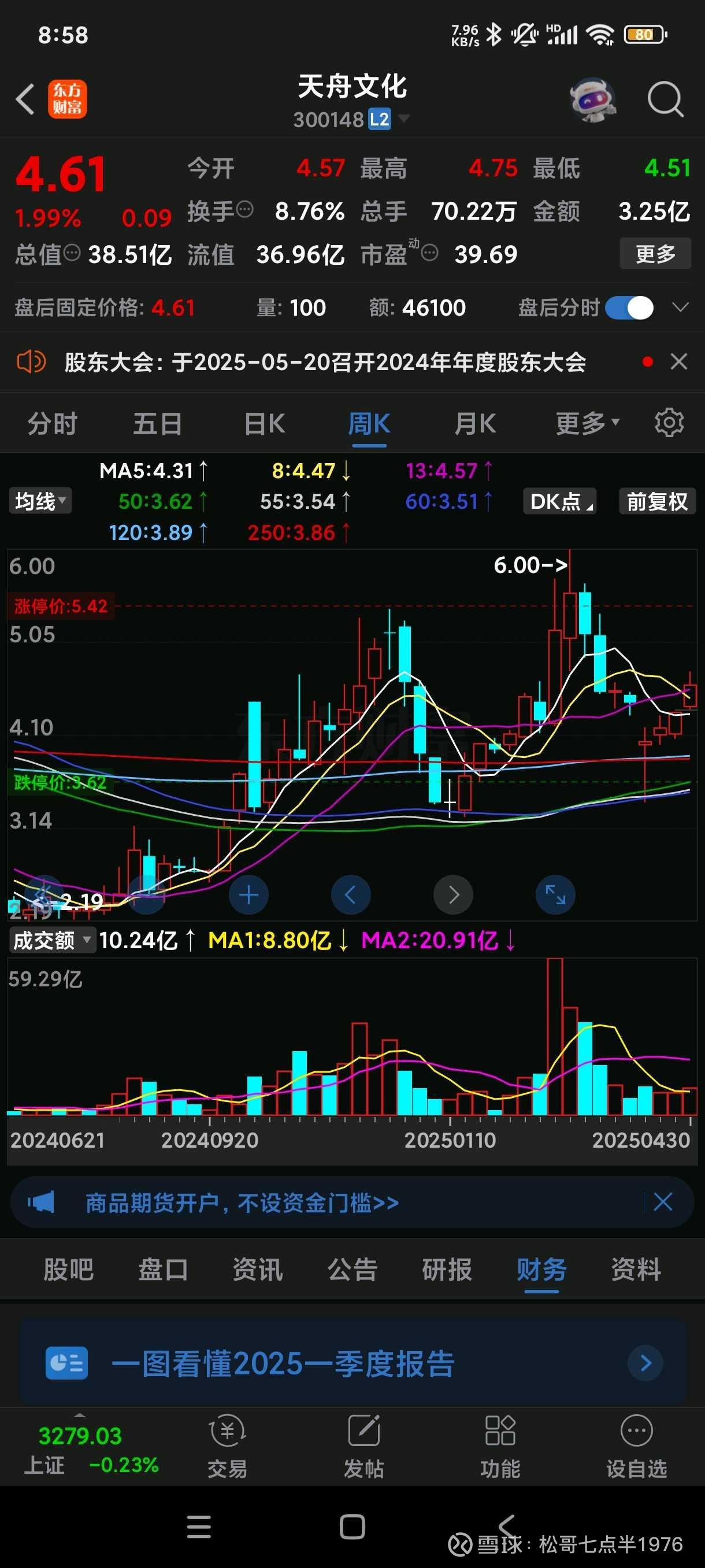This screenshot has height=1568, width=705.
Task: Open the robot assistant icon
Action: [x=592, y=99]
